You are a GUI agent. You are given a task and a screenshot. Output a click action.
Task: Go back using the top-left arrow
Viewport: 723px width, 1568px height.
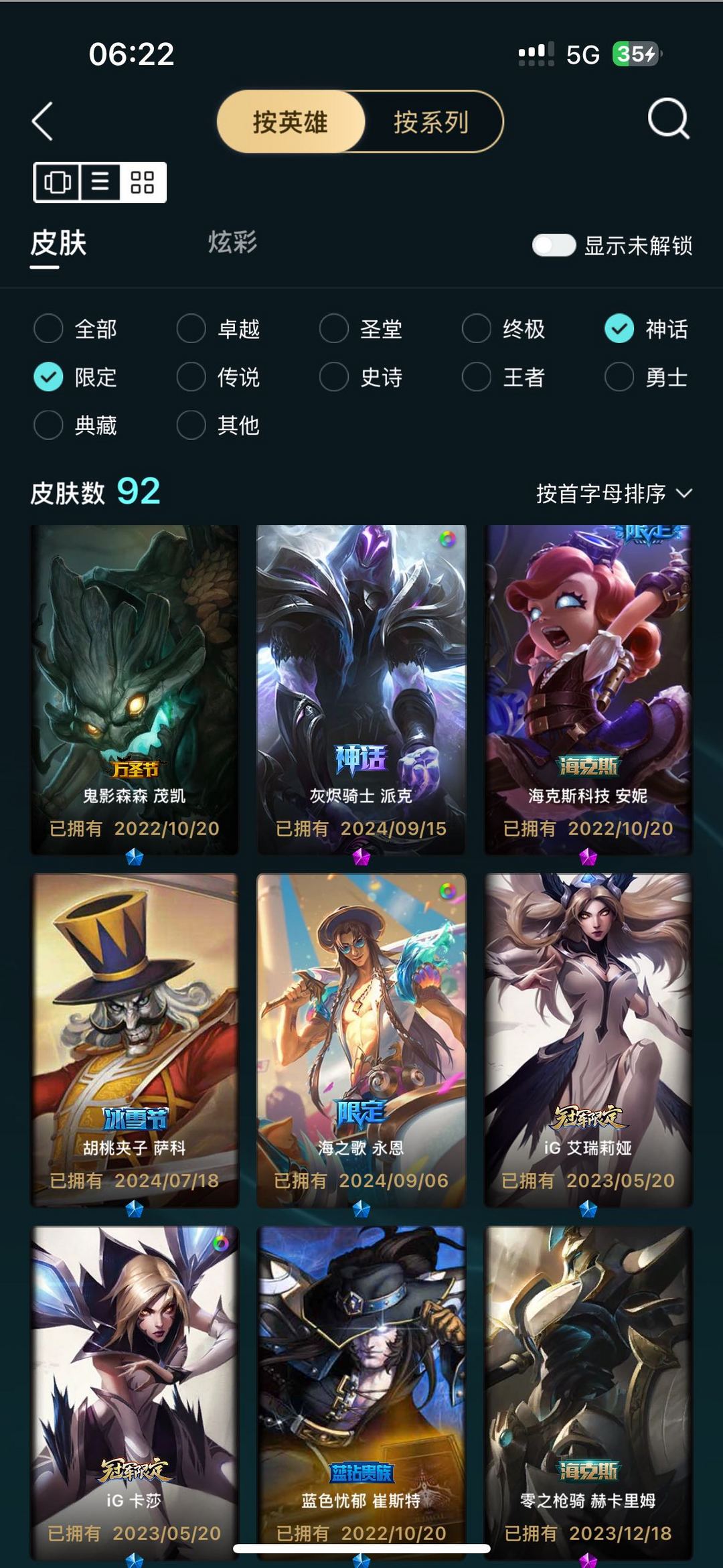tap(42, 121)
